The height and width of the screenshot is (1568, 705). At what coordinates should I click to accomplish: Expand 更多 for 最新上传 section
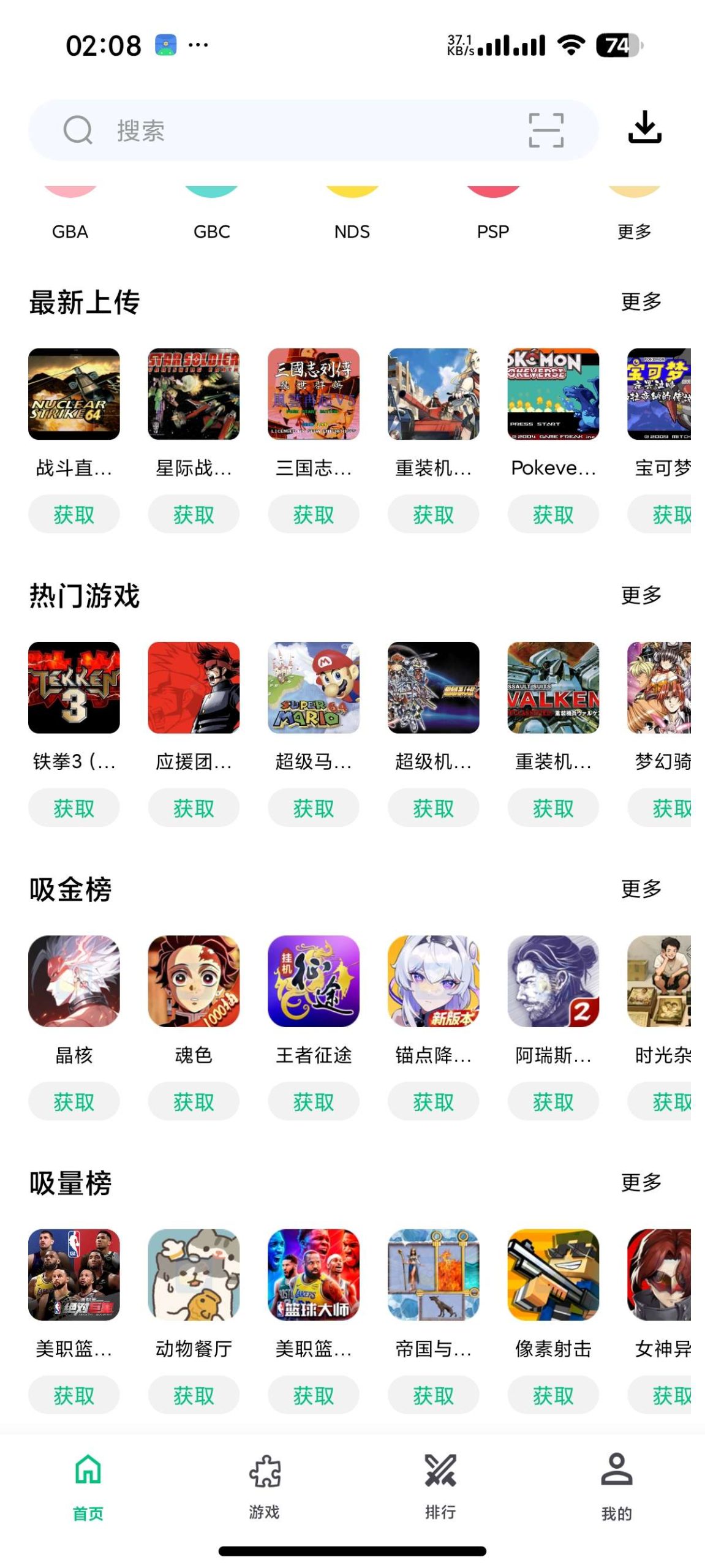[639, 301]
